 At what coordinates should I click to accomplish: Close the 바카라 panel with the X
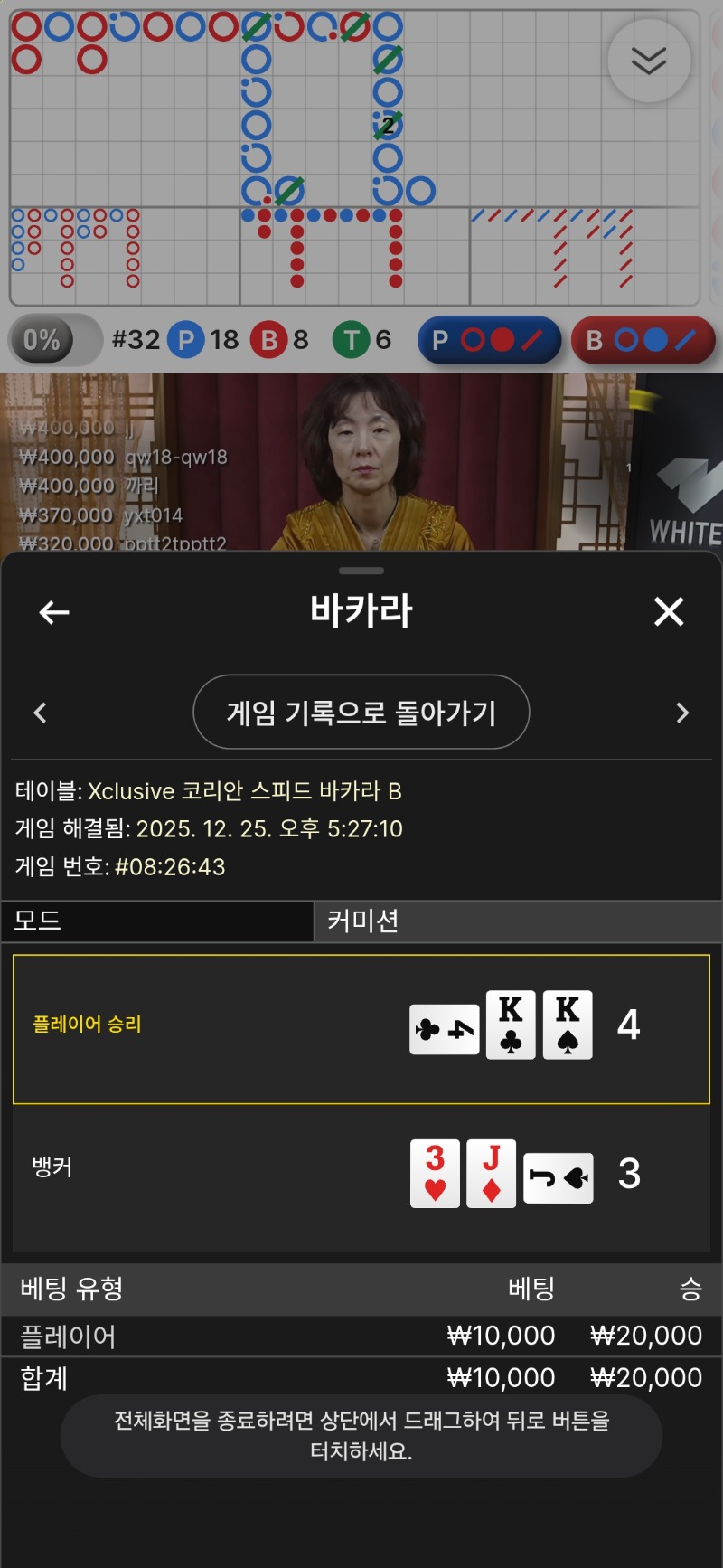click(669, 612)
